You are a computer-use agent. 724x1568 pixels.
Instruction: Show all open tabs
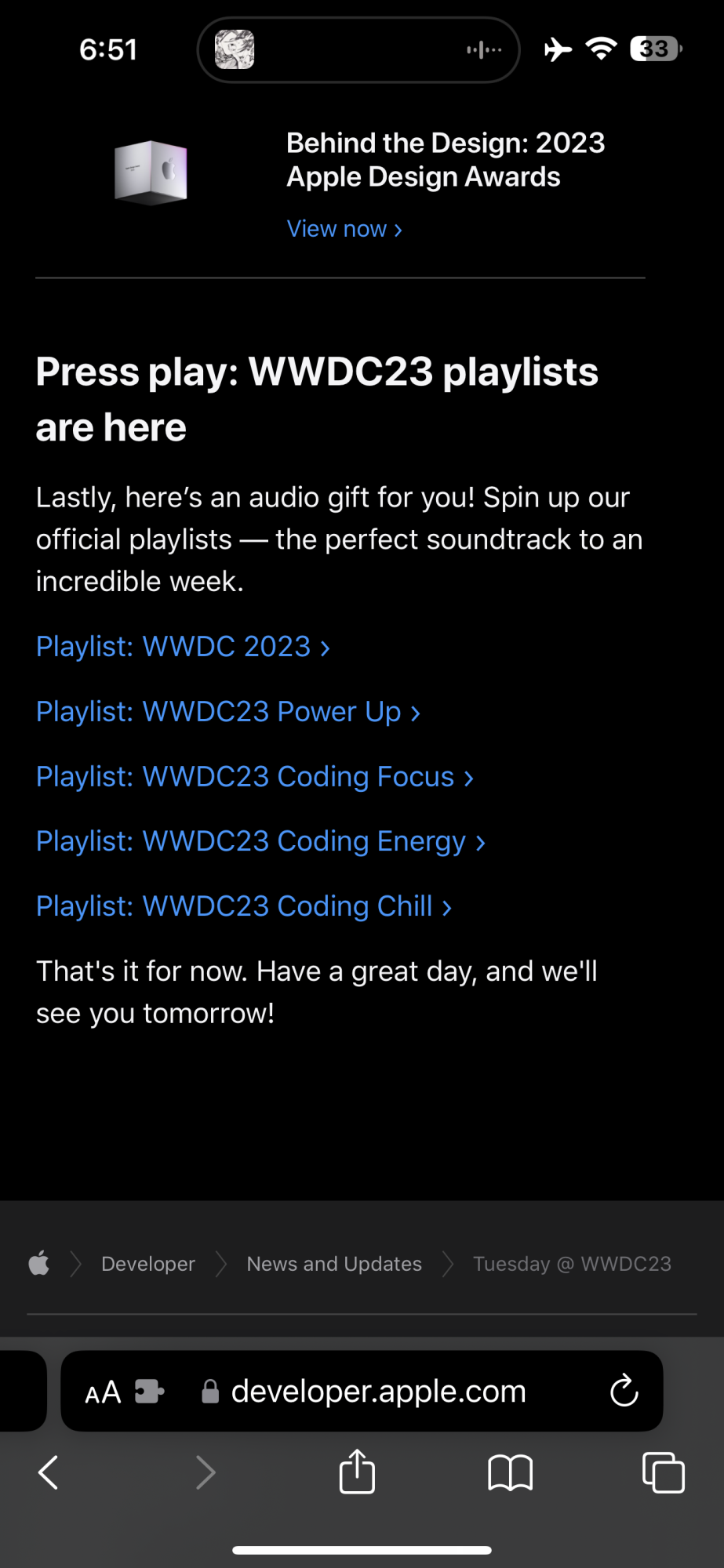663,1472
